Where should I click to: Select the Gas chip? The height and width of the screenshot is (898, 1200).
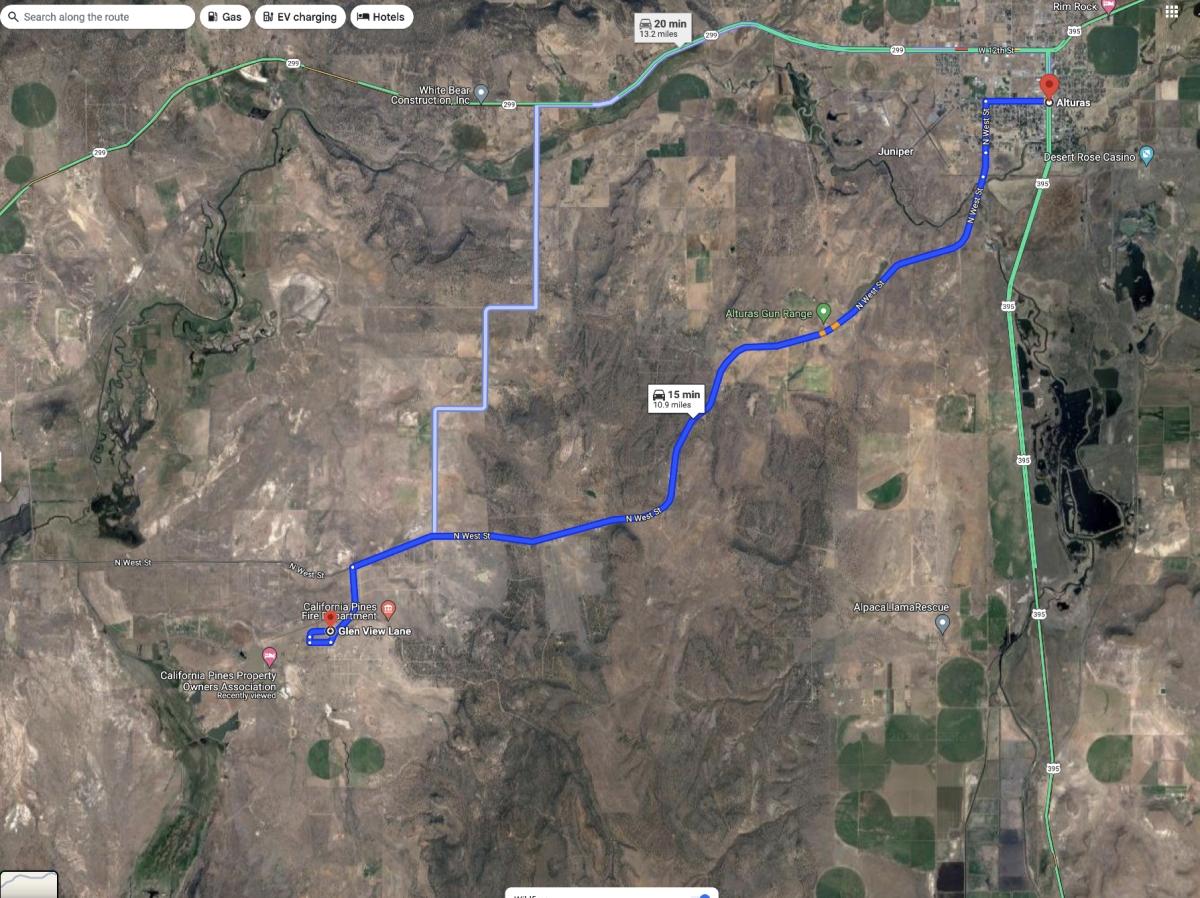tap(225, 17)
